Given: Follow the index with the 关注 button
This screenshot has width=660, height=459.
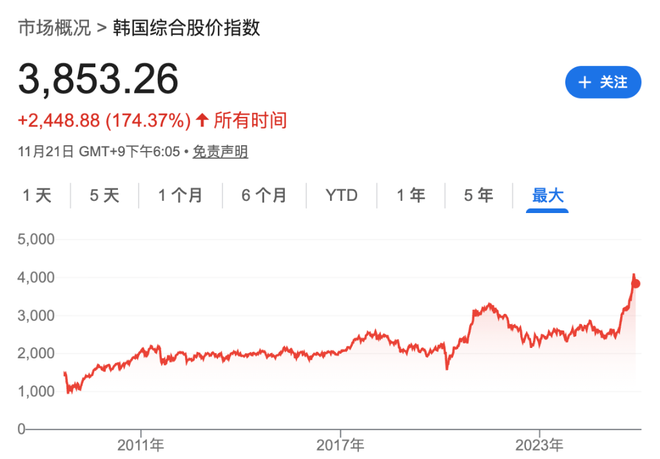Looking at the screenshot, I should [x=603, y=82].
